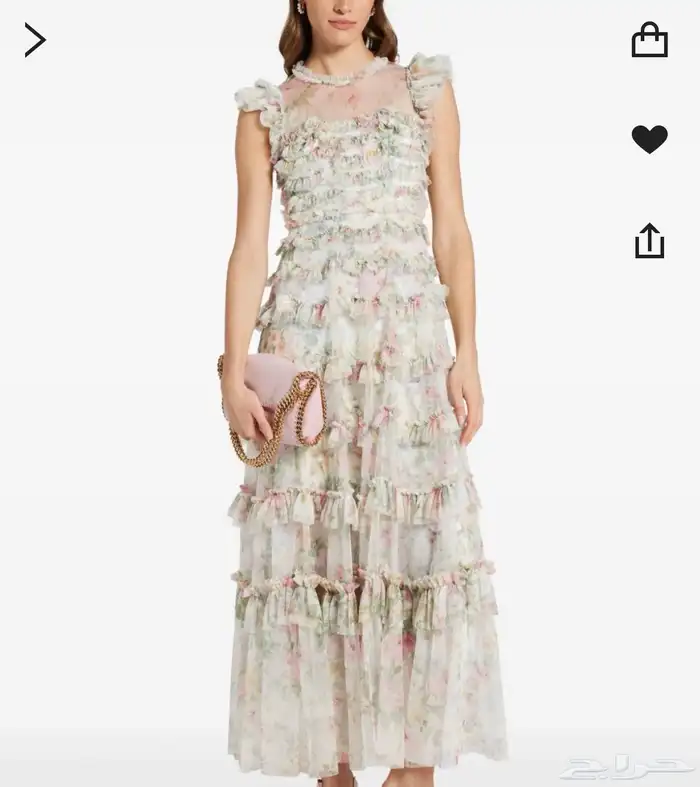Share this dress product

pos(649,240)
